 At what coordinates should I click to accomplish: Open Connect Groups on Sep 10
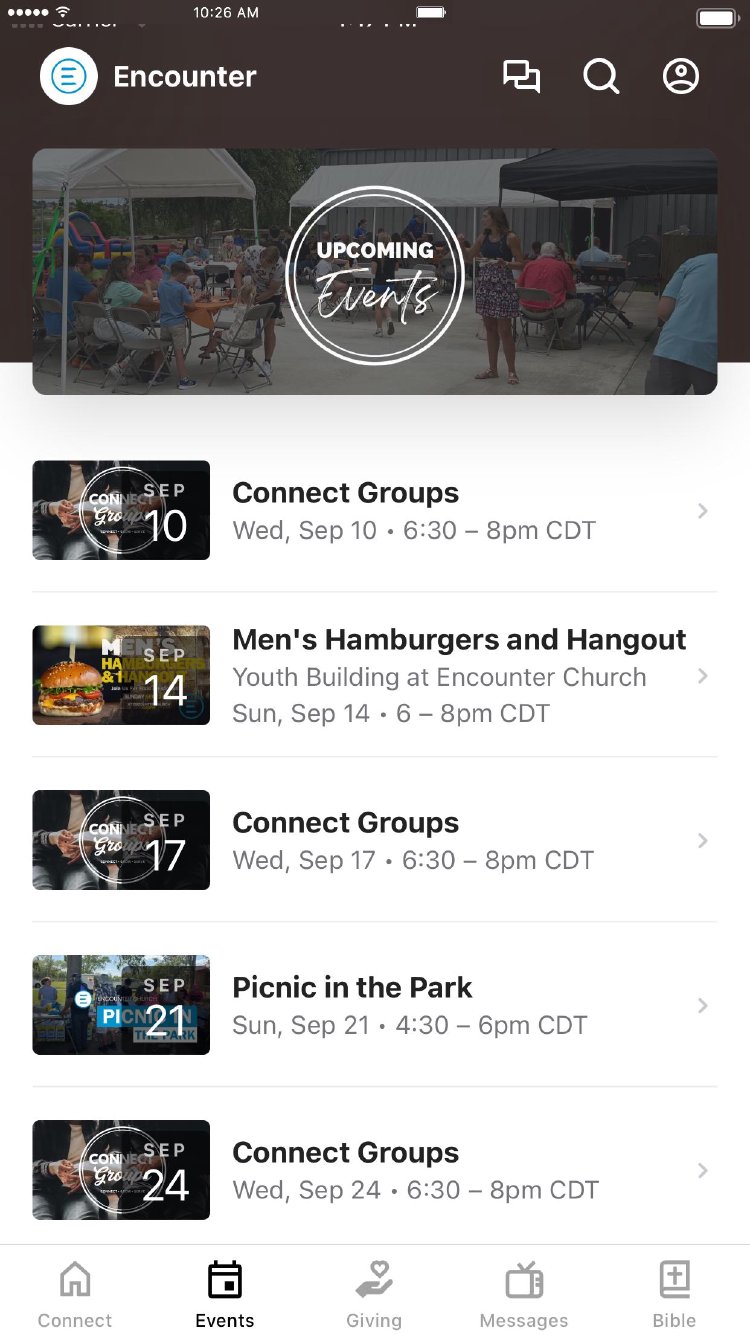pos(375,510)
